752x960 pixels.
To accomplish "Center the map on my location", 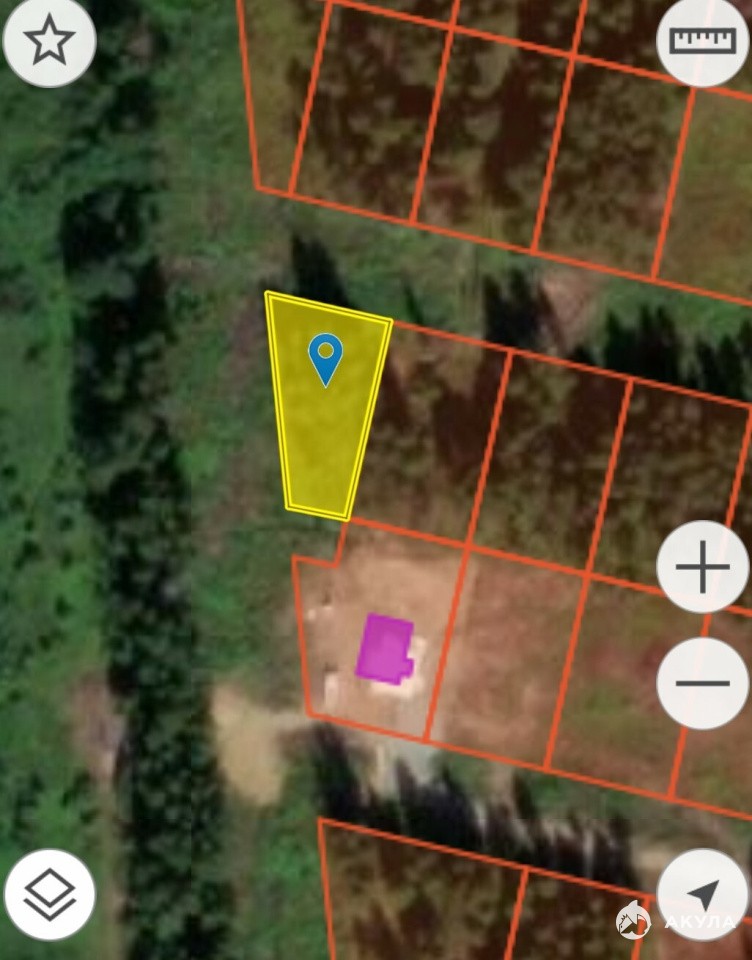I will coord(702,894).
